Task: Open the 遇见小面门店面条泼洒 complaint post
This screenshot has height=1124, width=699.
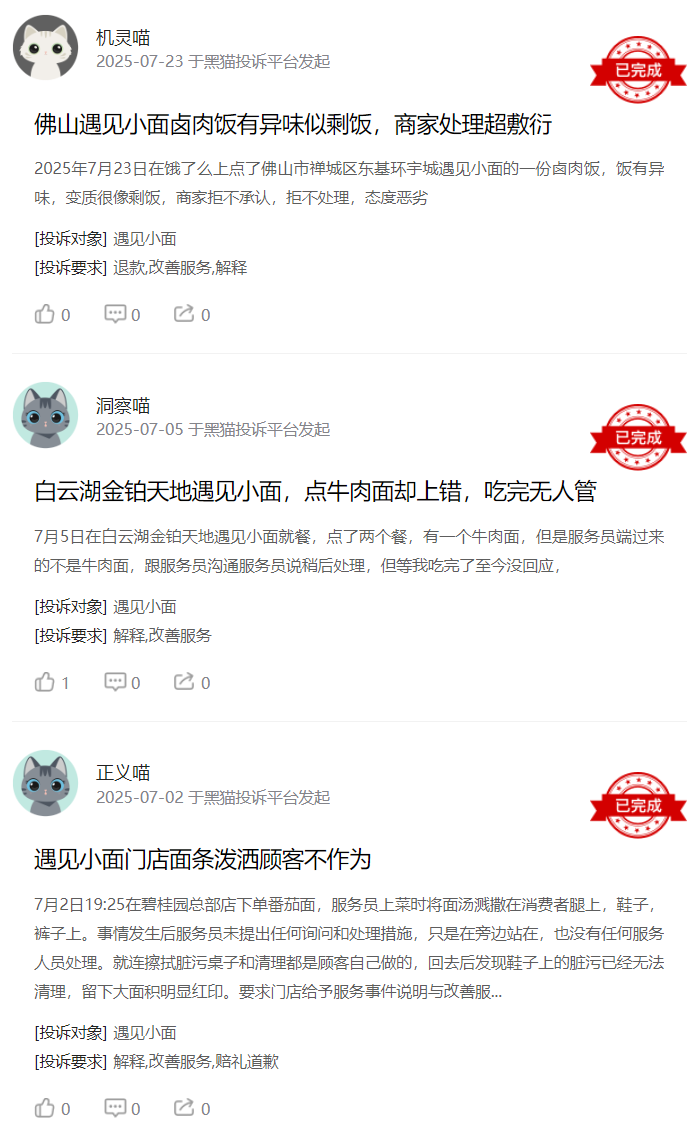Action: [203, 859]
